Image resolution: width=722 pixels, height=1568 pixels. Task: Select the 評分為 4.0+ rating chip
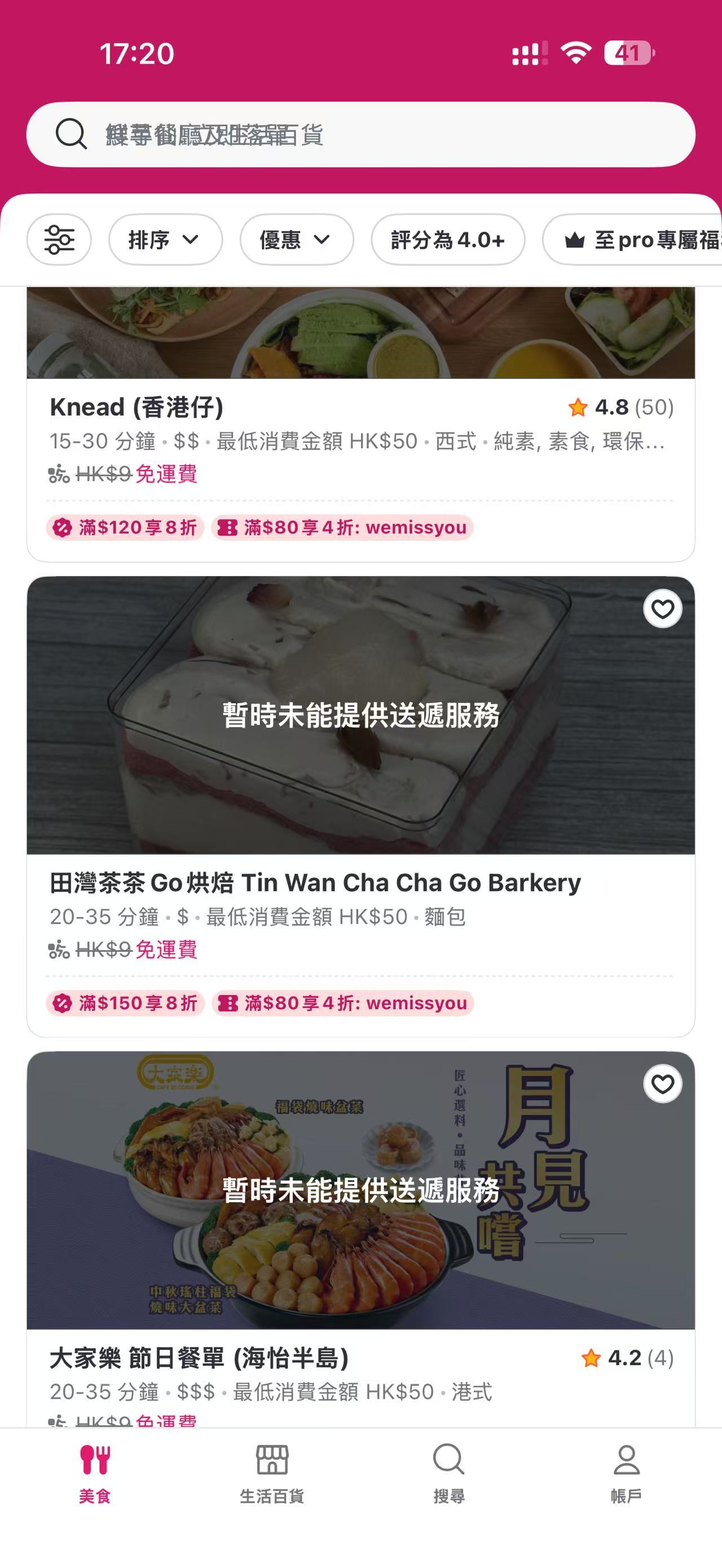pos(447,240)
